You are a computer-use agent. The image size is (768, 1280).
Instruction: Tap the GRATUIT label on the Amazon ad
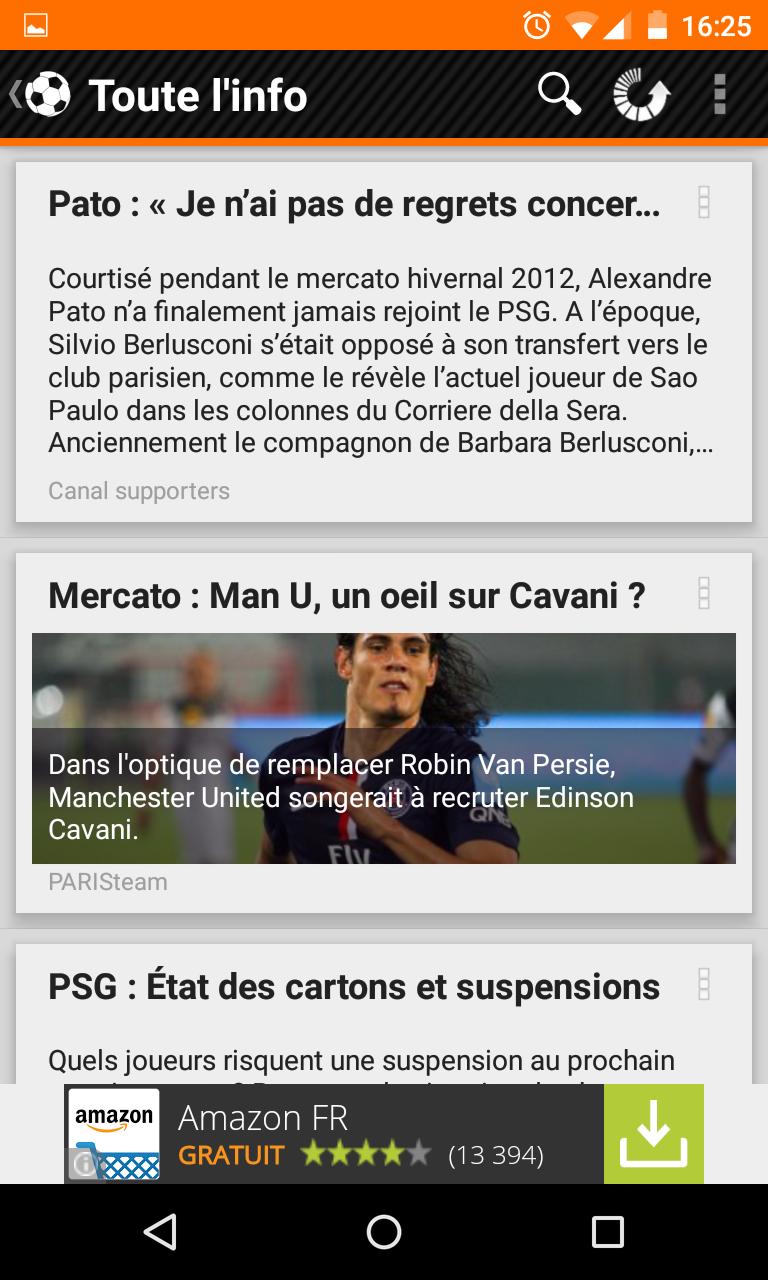pos(233,1155)
